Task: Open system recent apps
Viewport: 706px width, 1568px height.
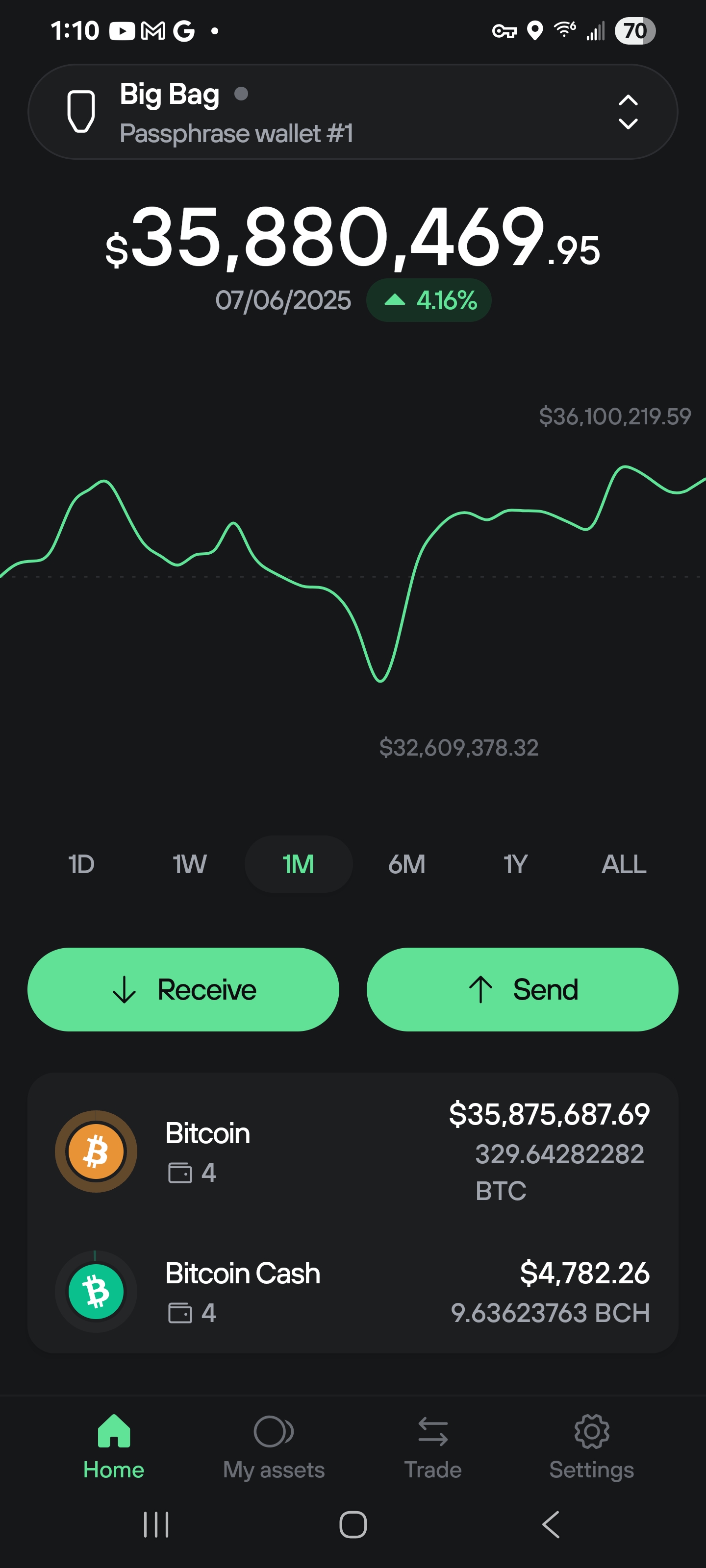Action: coord(156,1525)
